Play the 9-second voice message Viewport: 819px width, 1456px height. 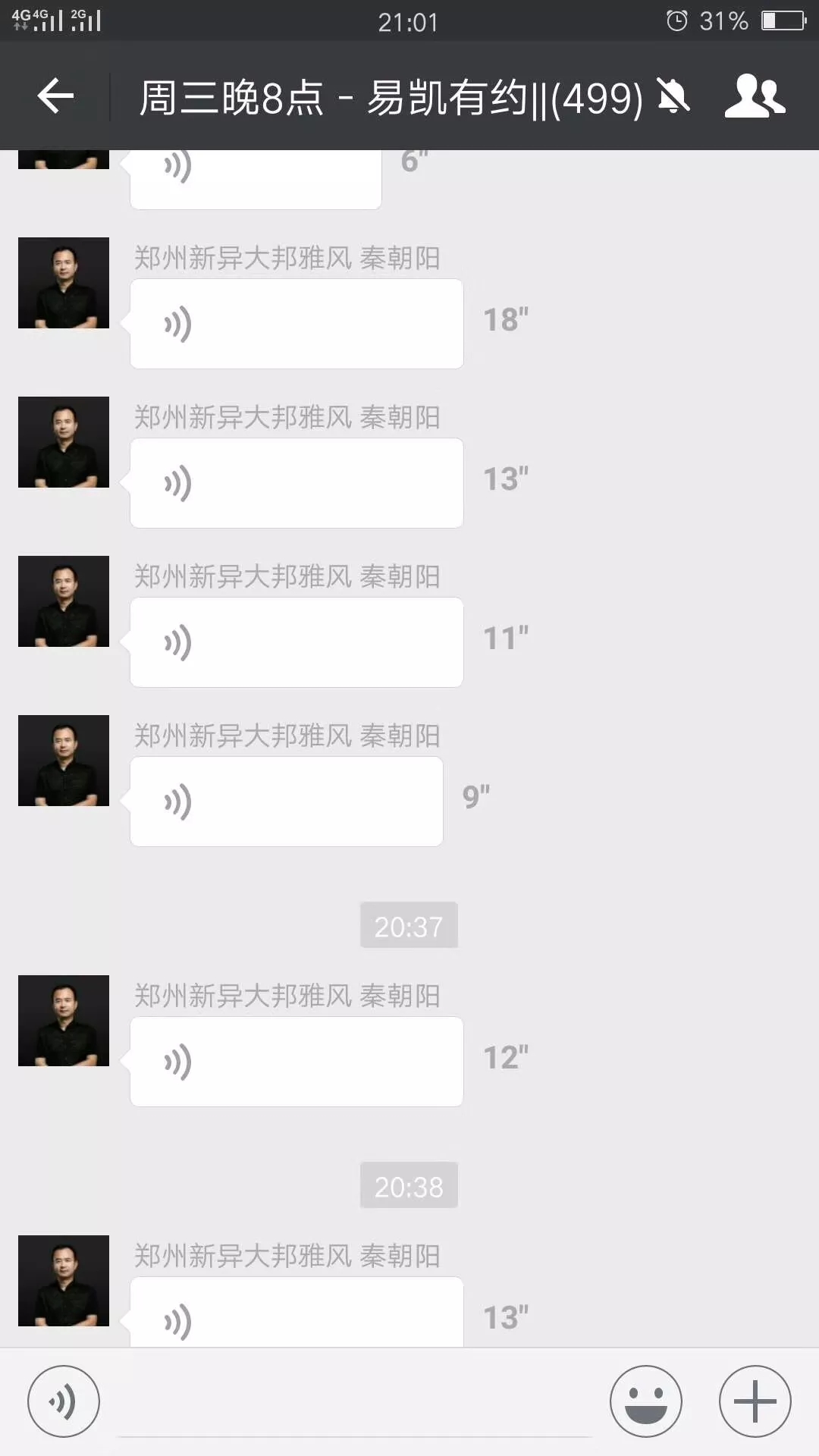[x=287, y=802]
